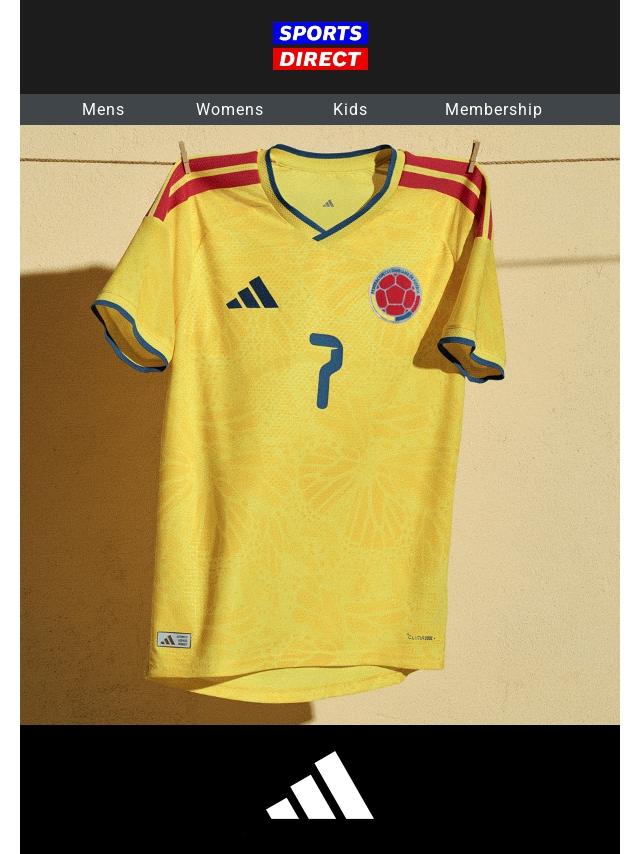The height and width of the screenshot is (854, 640).
Task: Open the Membership page
Action: pyautogui.click(x=493, y=110)
